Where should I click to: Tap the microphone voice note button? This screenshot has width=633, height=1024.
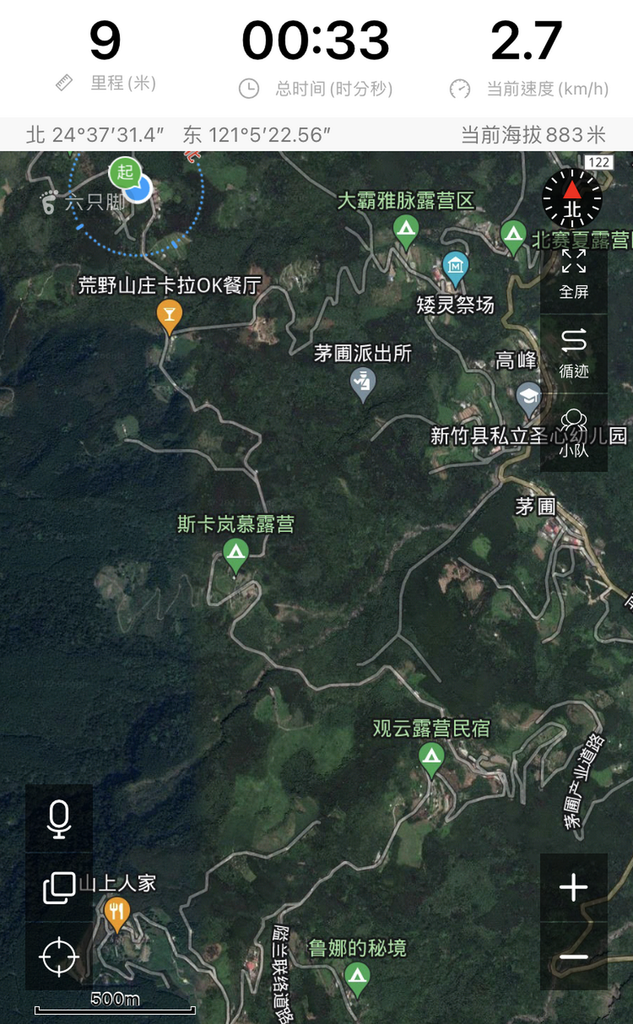pos(59,819)
